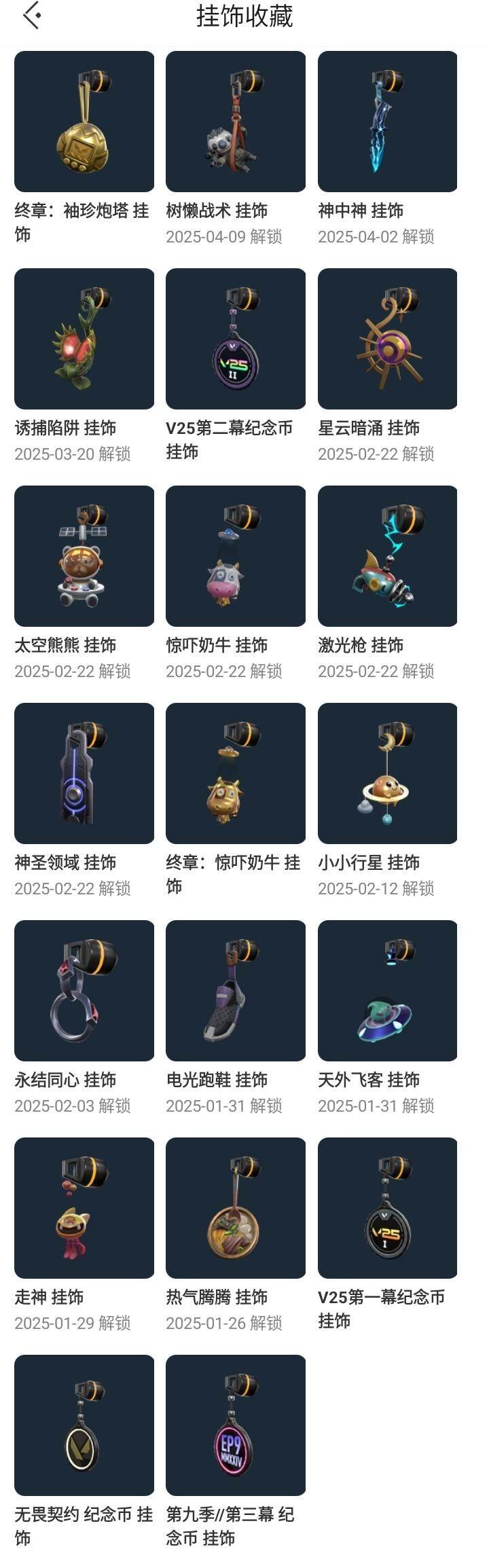Go back using the top arrow
Screen dimensions: 489x1568
(x=32, y=16)
